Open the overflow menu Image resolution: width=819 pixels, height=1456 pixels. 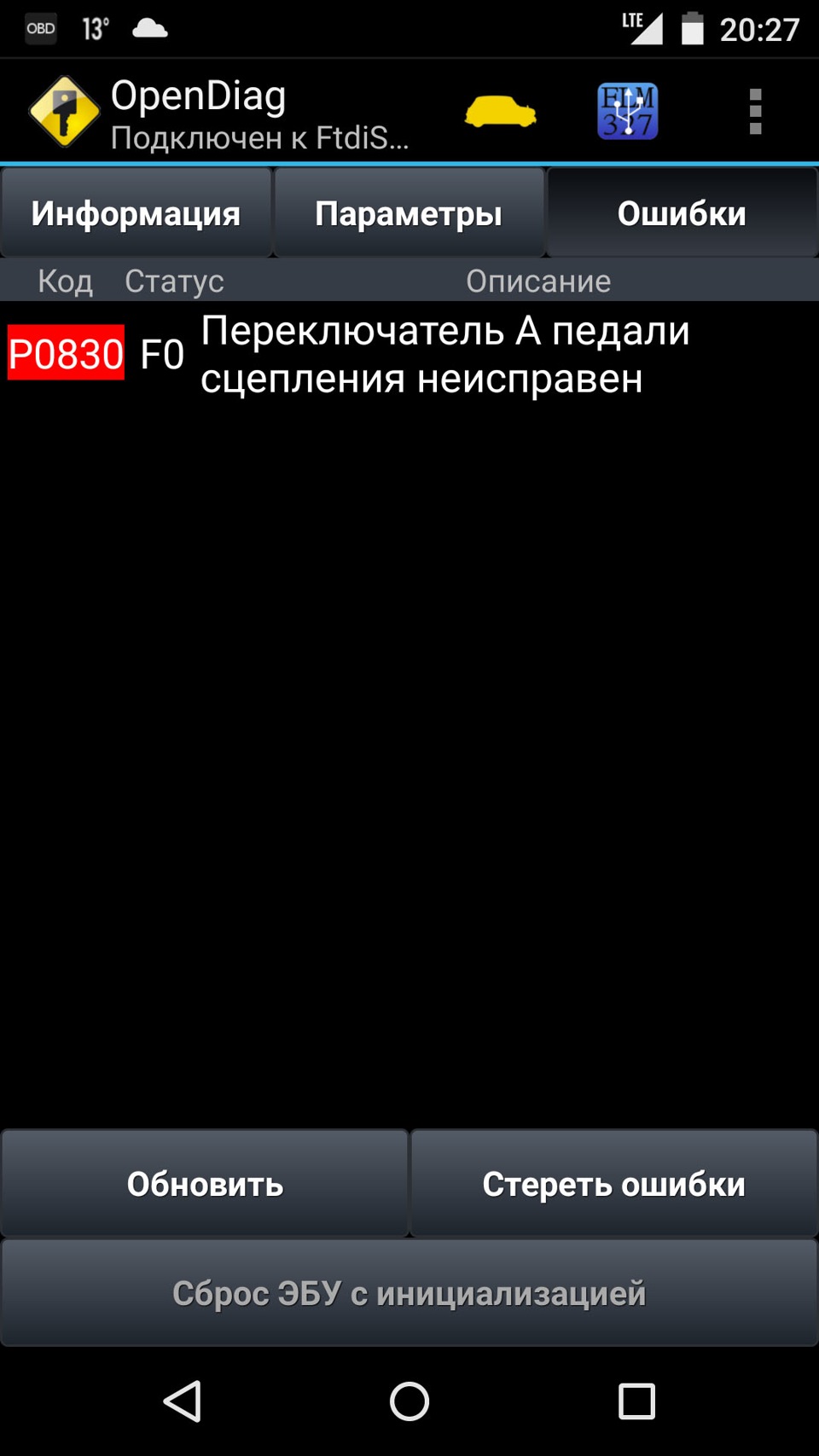tap(755, 112)
